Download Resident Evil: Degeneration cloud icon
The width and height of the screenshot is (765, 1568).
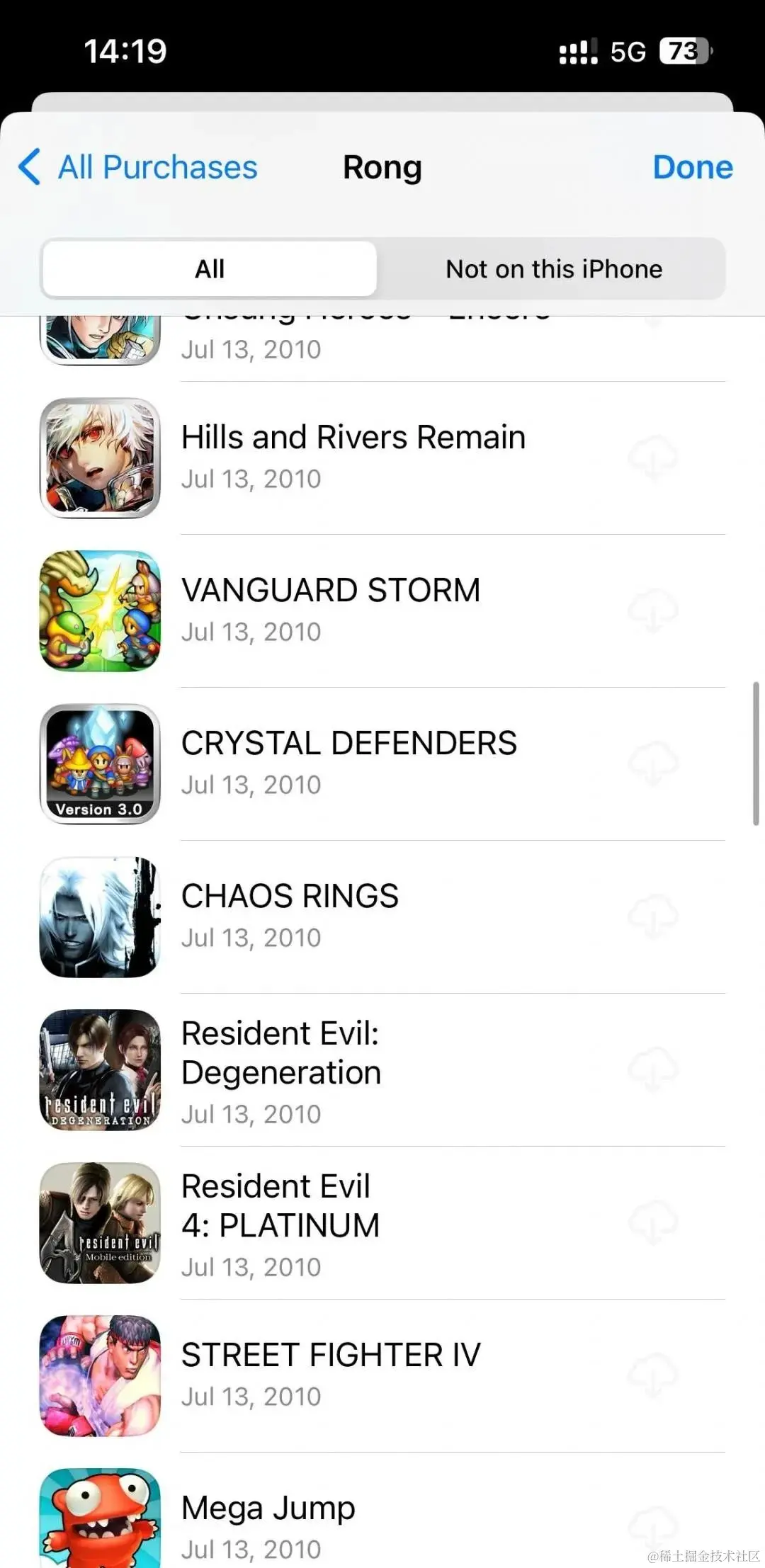pos(653,1069)
